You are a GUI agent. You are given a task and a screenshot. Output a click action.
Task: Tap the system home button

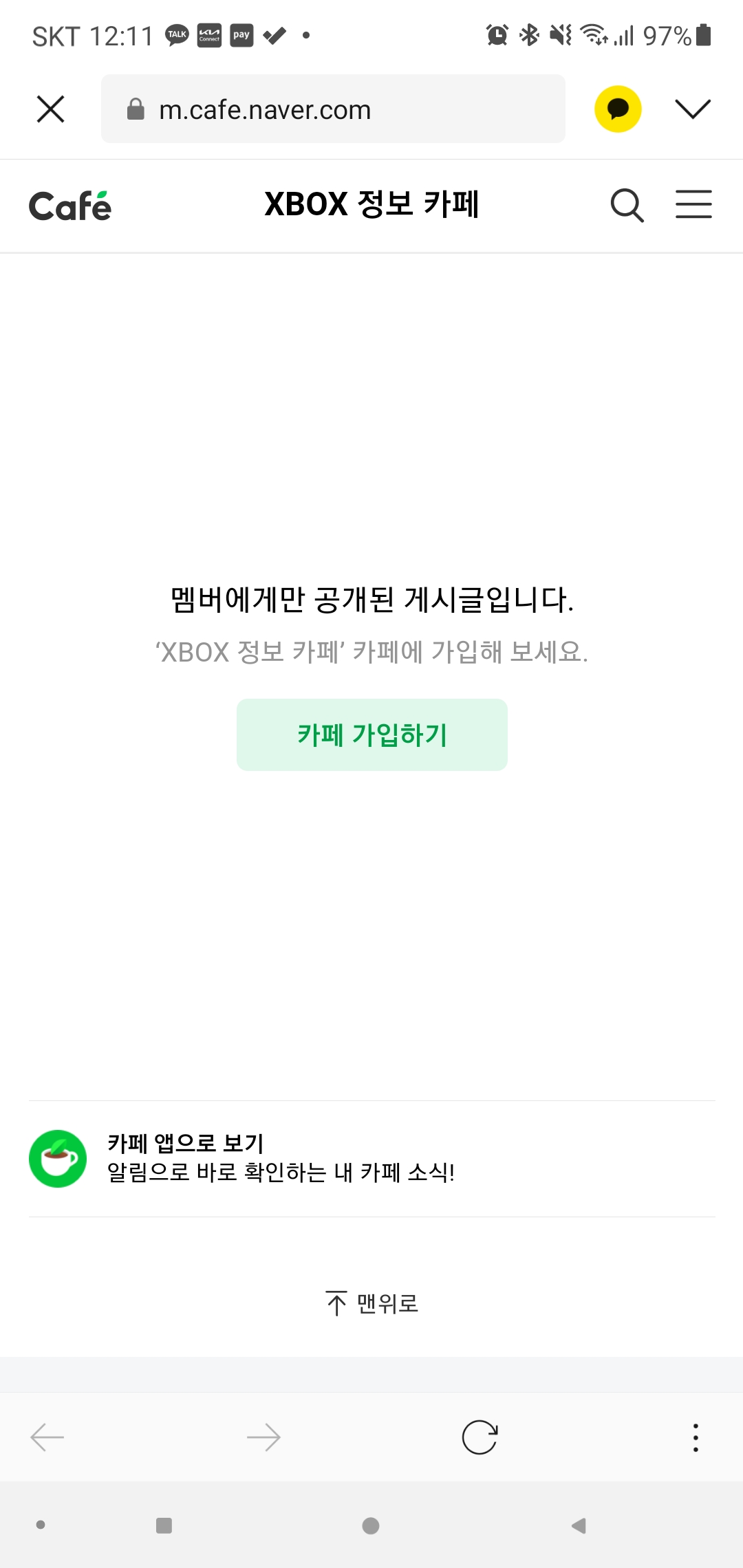pyautogui.click(x=371, y=1526)
